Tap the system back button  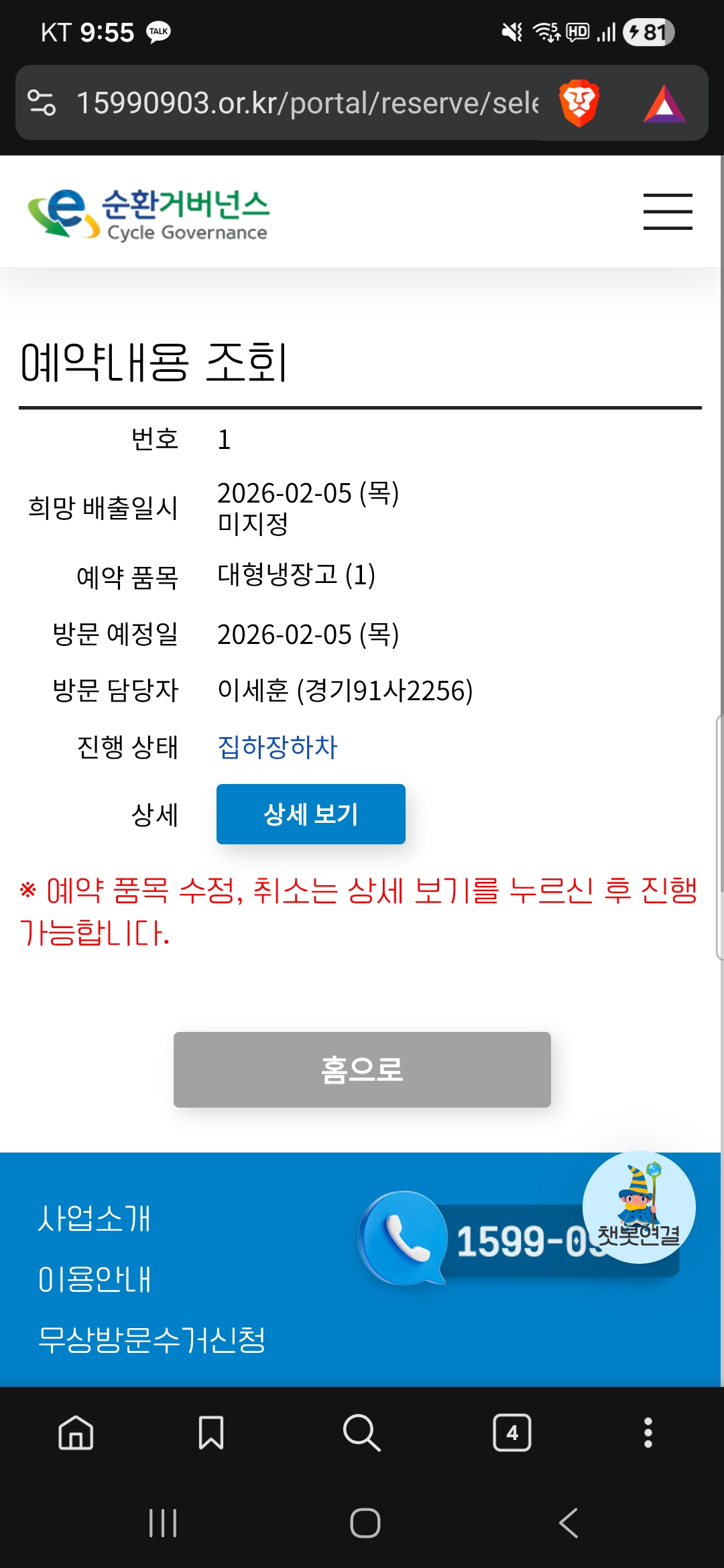568,1523
